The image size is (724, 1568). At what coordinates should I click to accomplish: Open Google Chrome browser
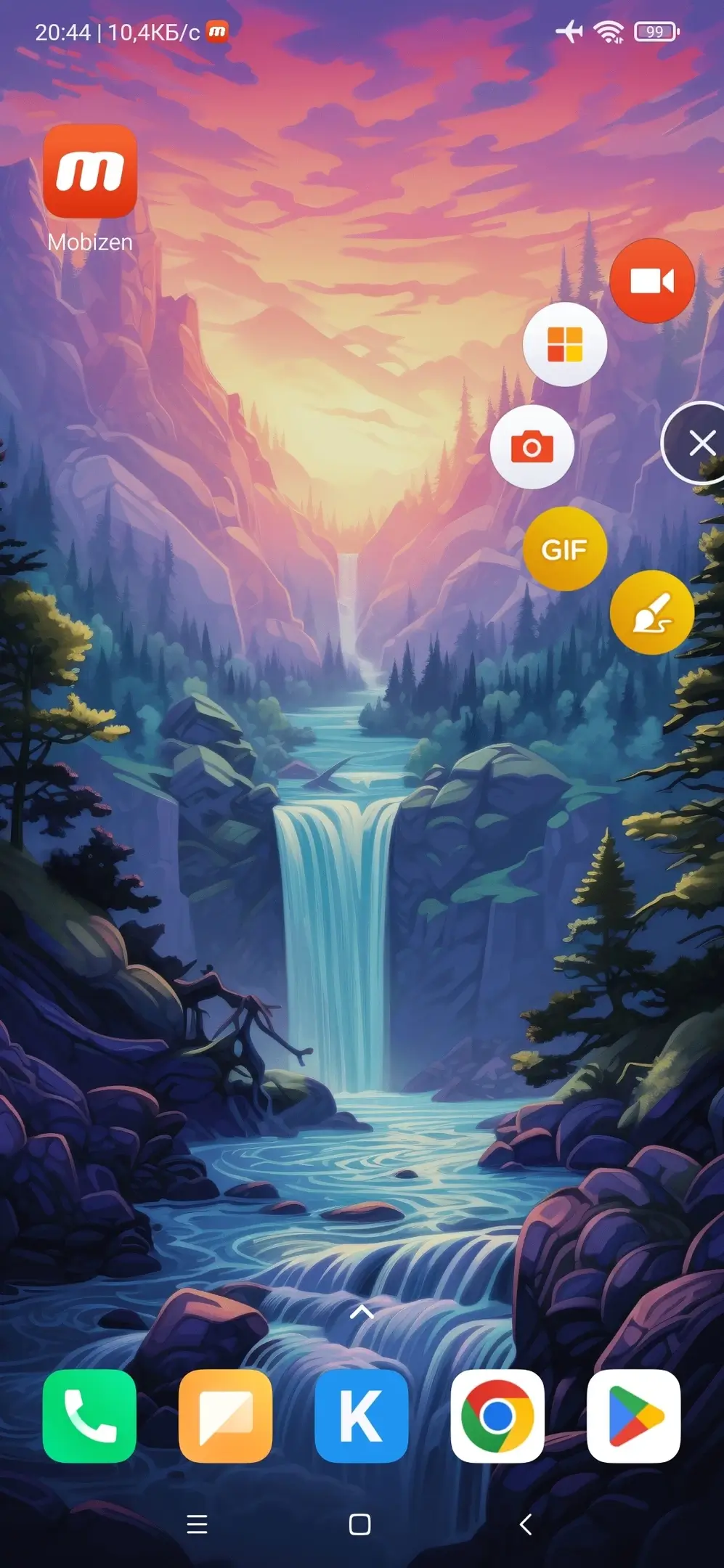point(497,1416)
